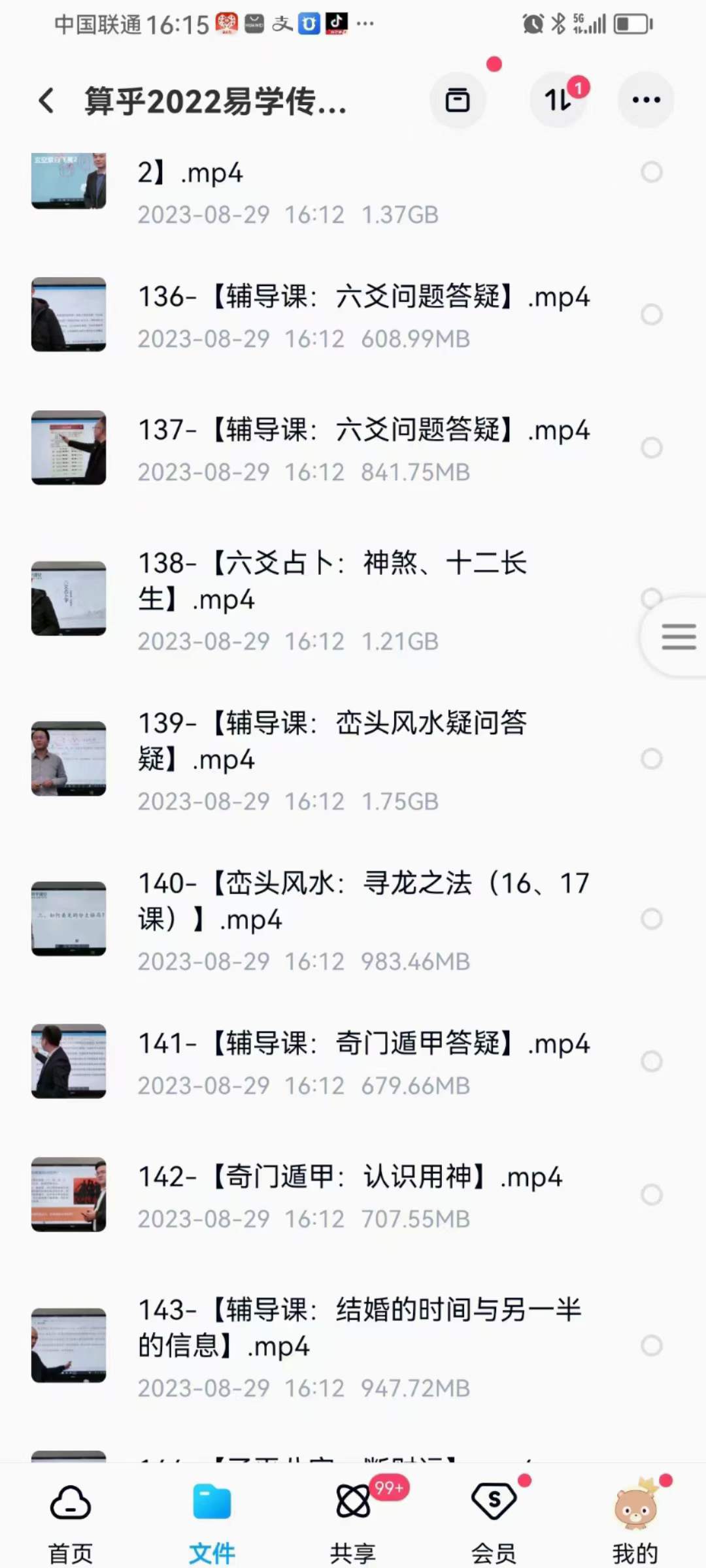This screenshot has height=1568, width=706.
Task: Select the circle for file 137 六爻问题答疑
Action: [651, 448]
